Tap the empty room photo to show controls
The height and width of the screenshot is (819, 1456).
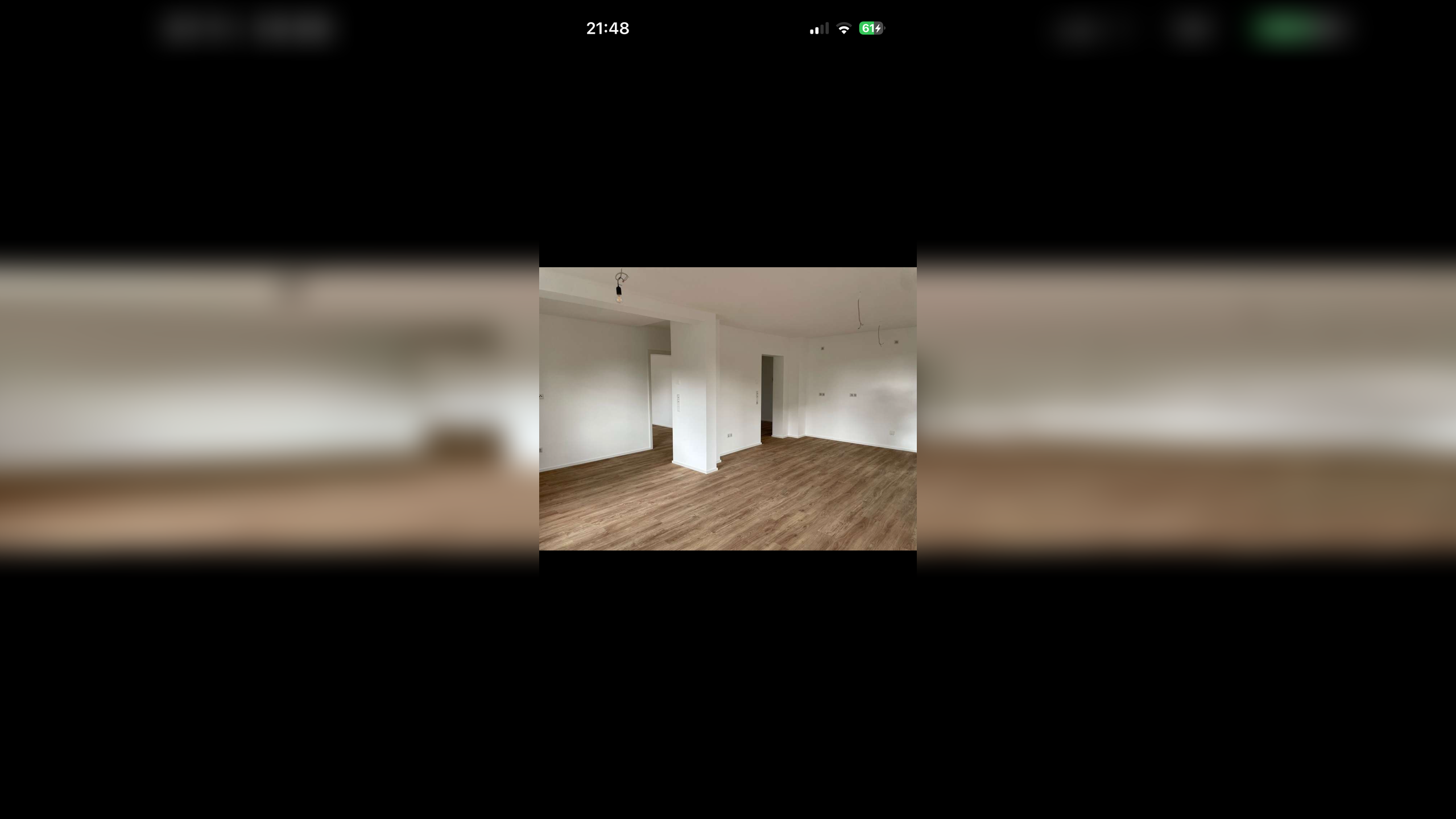click(x=727, y=408)
